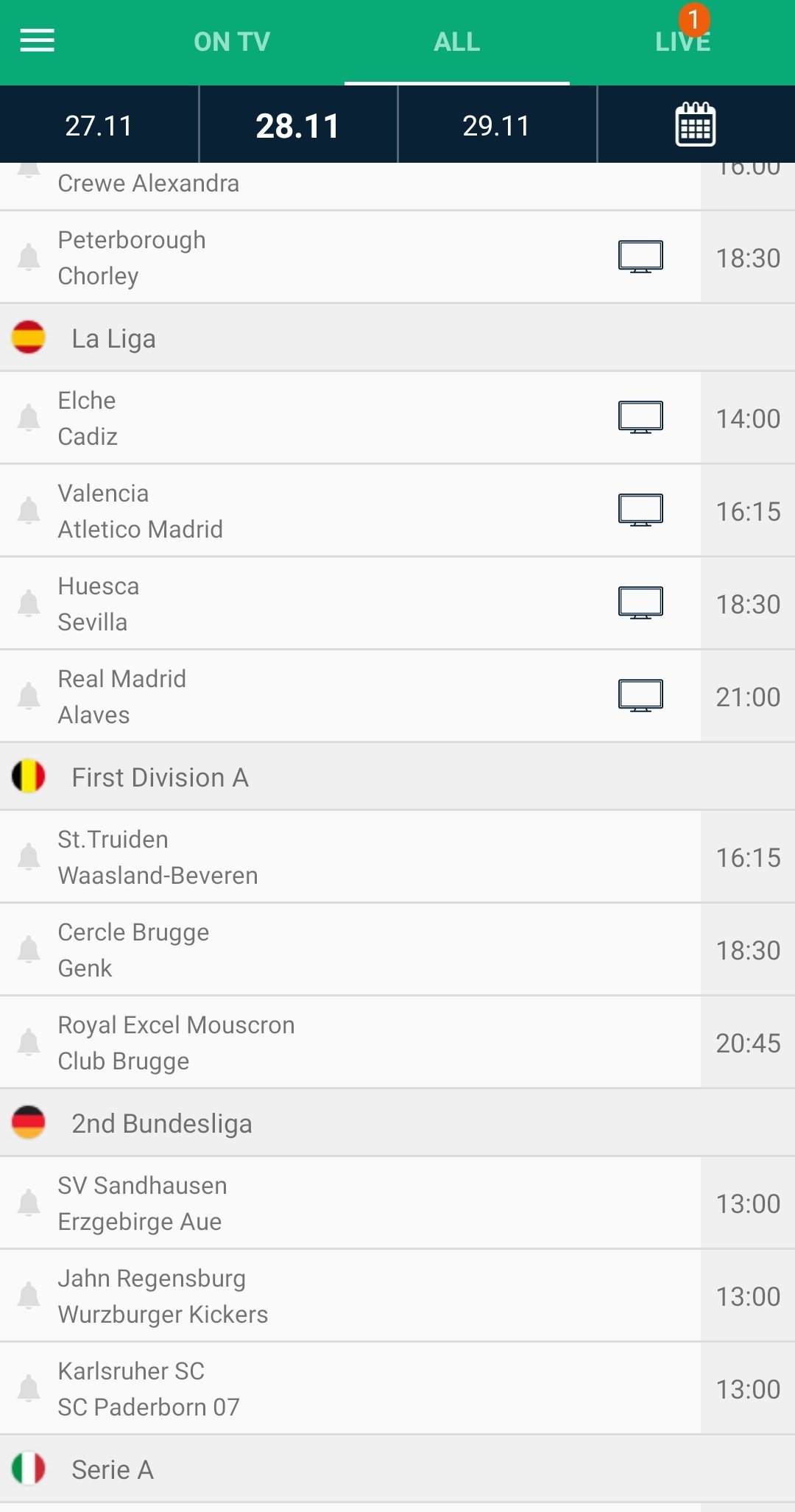The image size is (795, 1512).
Task: Open the La Liga competition header
Action: (397, 338)
